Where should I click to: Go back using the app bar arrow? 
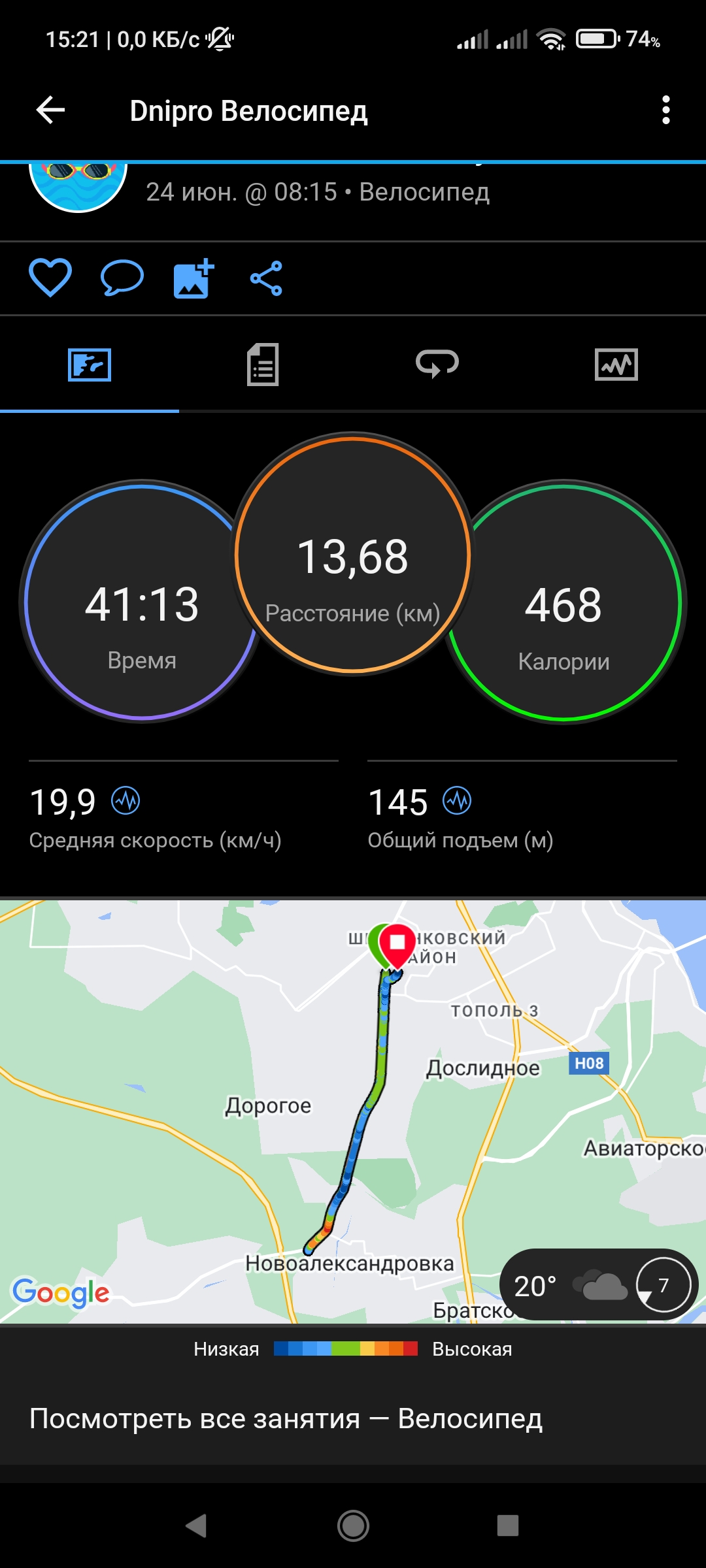click(x=50, y=110)
